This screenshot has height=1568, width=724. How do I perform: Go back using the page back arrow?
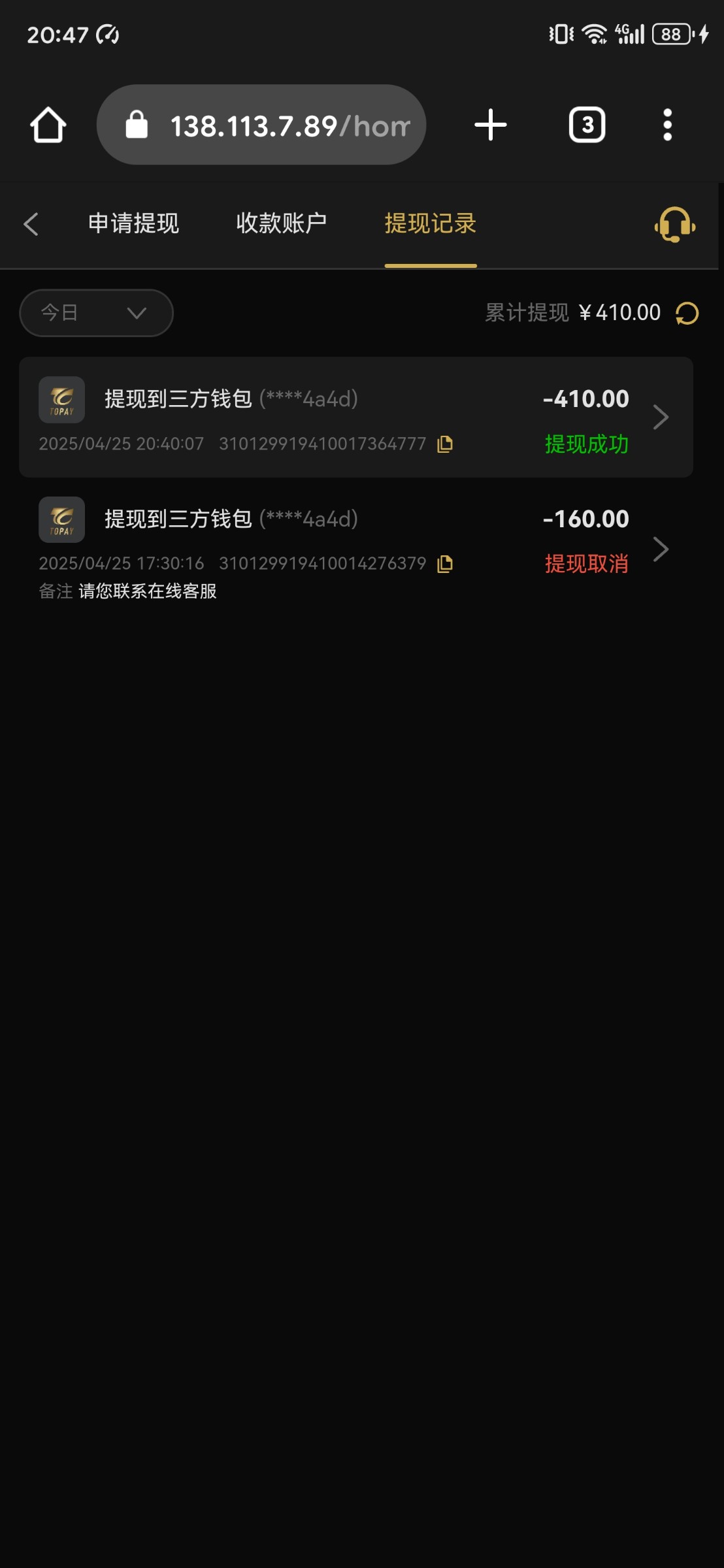click(31, 224)
